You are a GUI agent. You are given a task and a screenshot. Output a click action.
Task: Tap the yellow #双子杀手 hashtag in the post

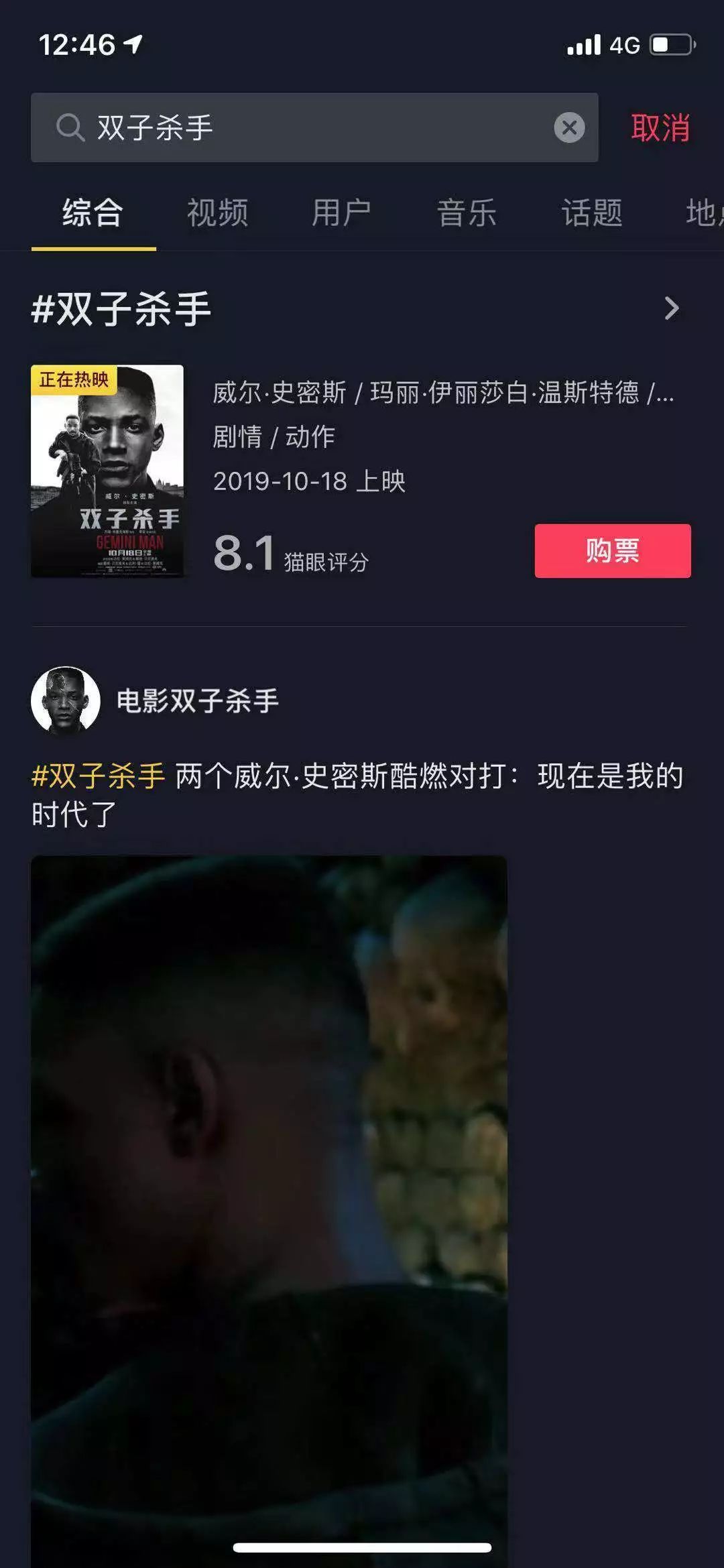[99, 776]
